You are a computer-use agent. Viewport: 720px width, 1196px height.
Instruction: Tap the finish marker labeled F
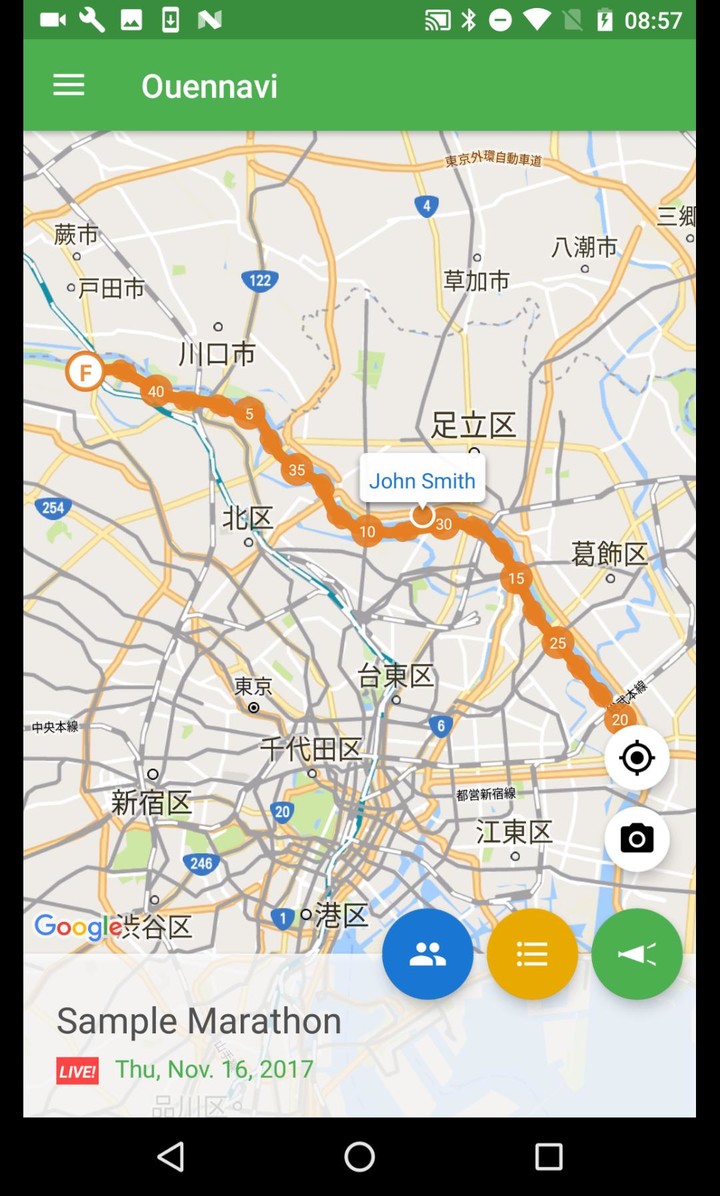click(x=85, y=371)
